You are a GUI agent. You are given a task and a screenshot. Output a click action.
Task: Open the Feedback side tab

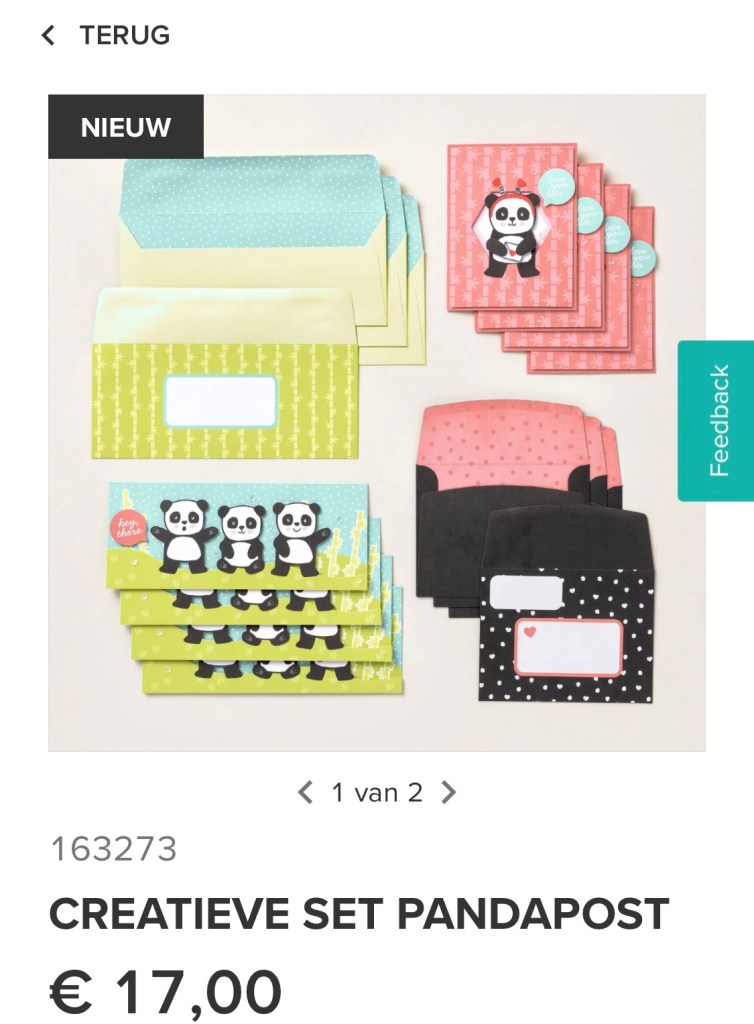pyautogui.click(x=717, y=420)
